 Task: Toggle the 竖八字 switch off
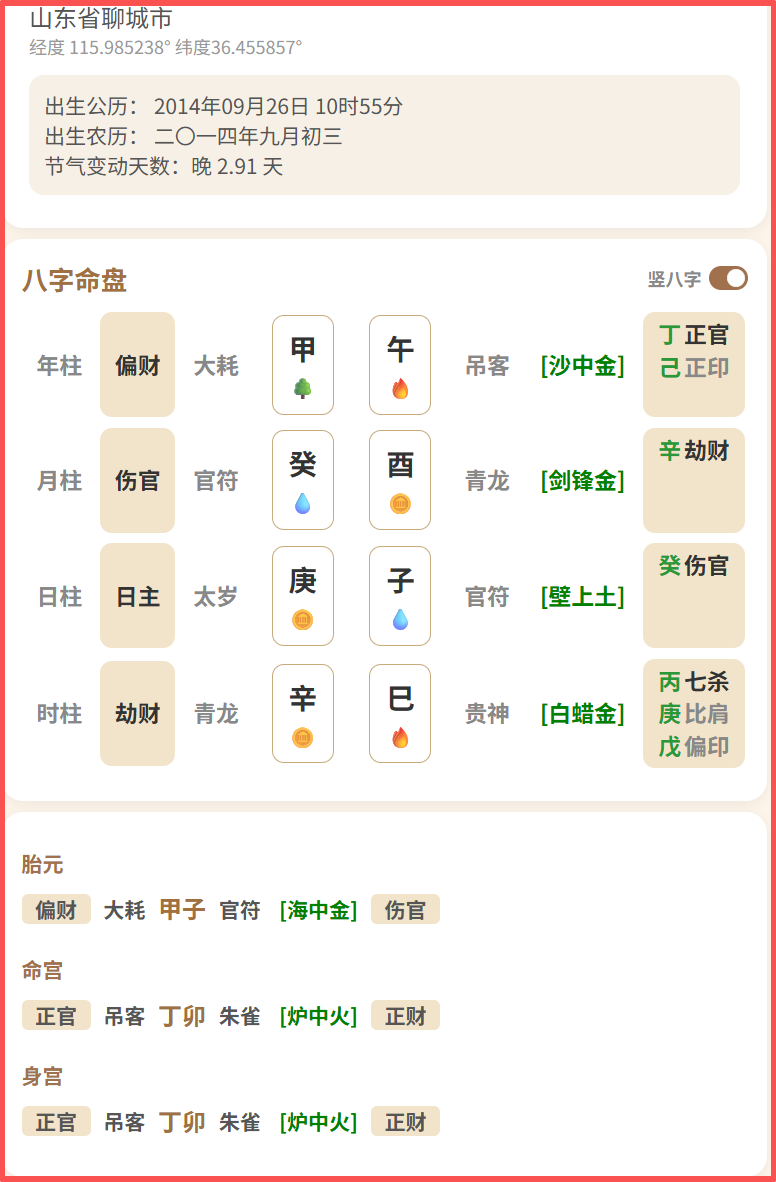728,279
